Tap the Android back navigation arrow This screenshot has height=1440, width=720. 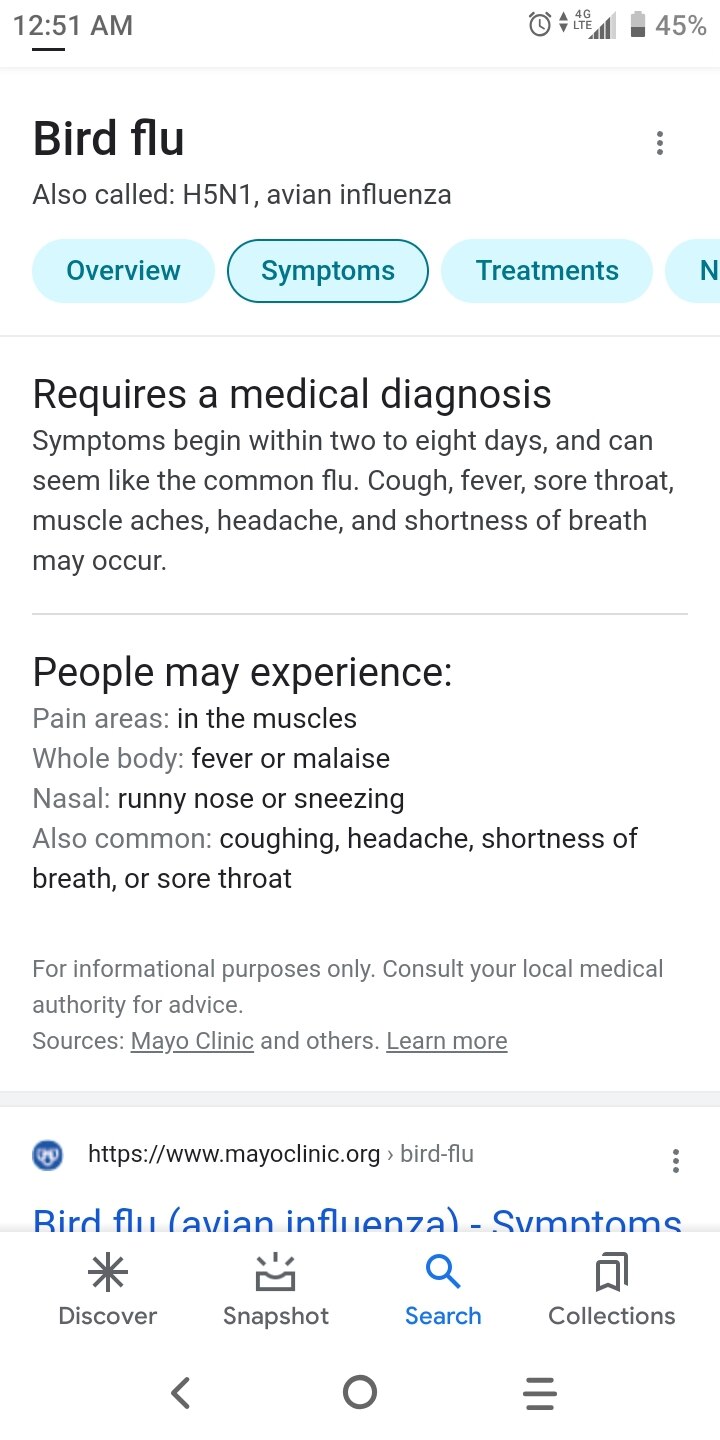[x=180, y=1393]
